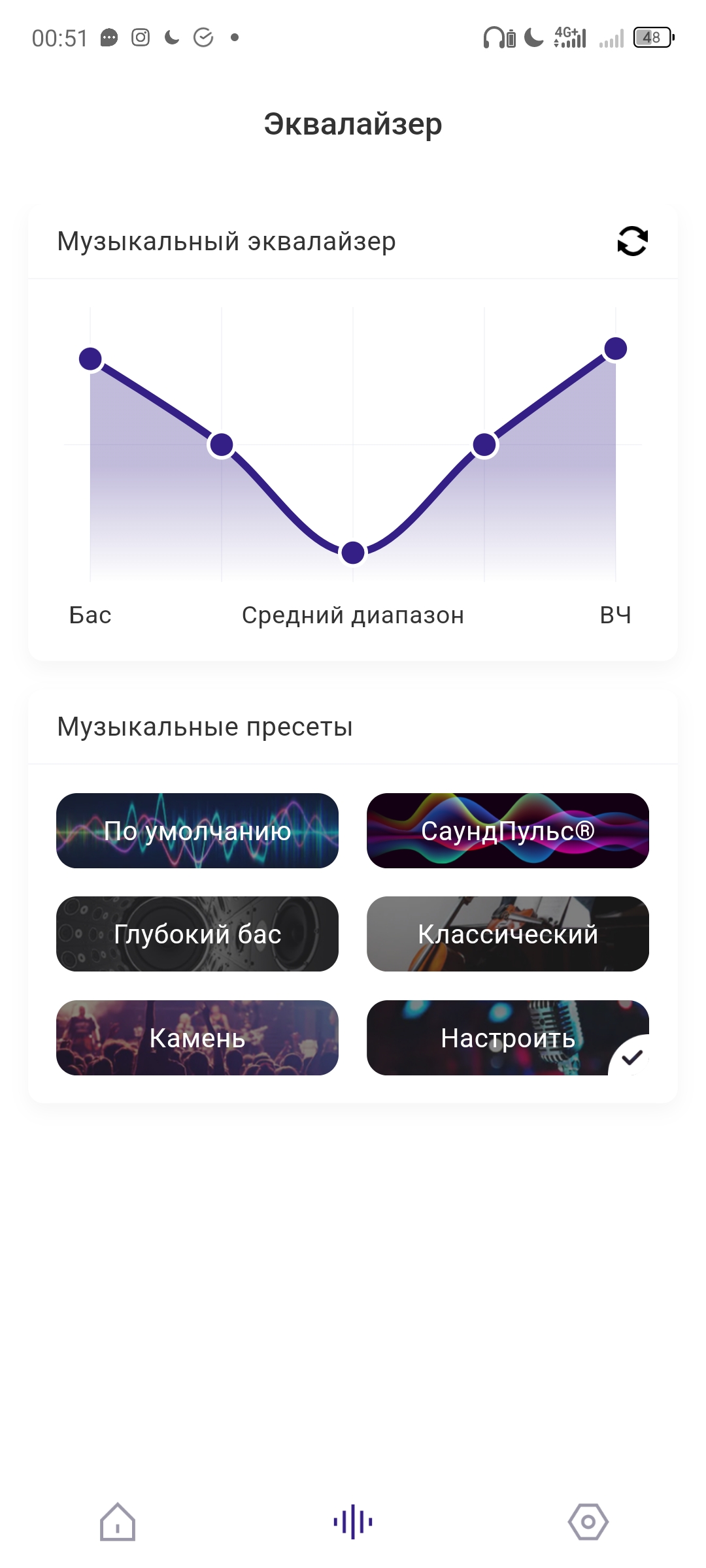This screenshot has height=1568, width=706.
Task: Choose the СаундПульс® preset
Action: (x=508, y=831)
